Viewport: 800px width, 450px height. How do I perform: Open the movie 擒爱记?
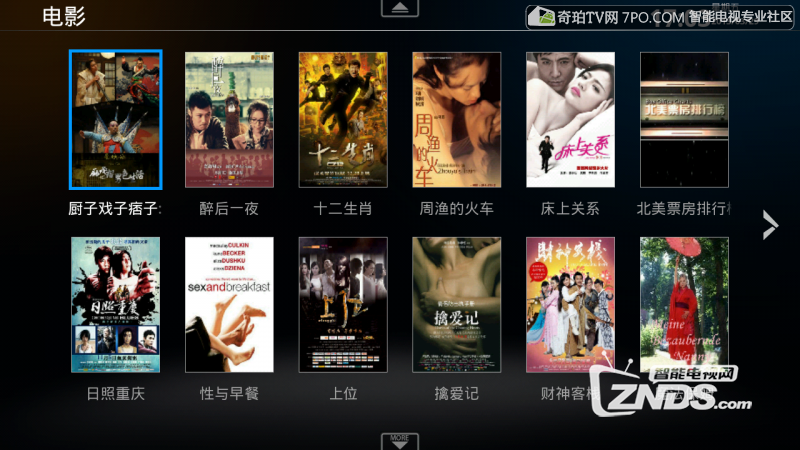coord(457,305)
